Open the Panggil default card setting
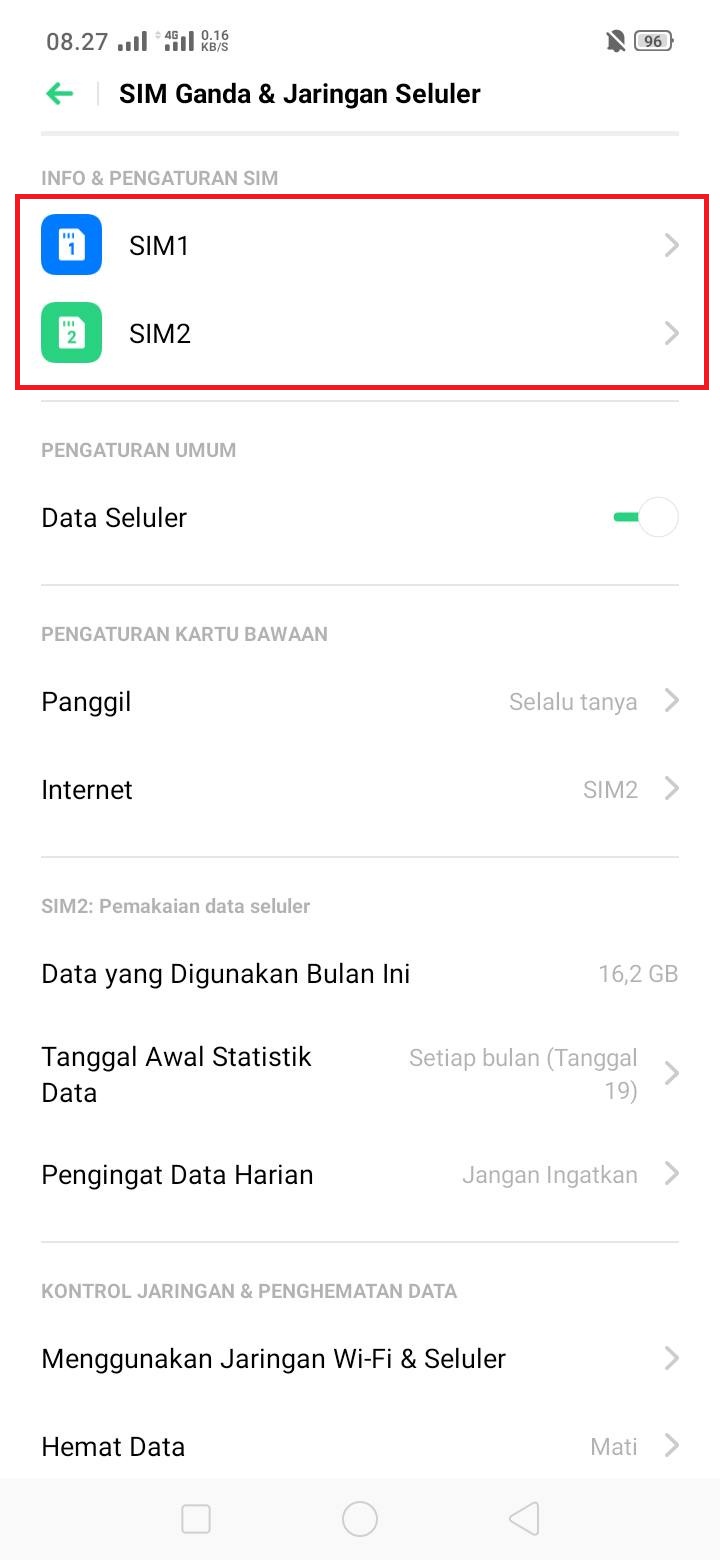The width and height of the screenshot is (720, 1560). 360,702
